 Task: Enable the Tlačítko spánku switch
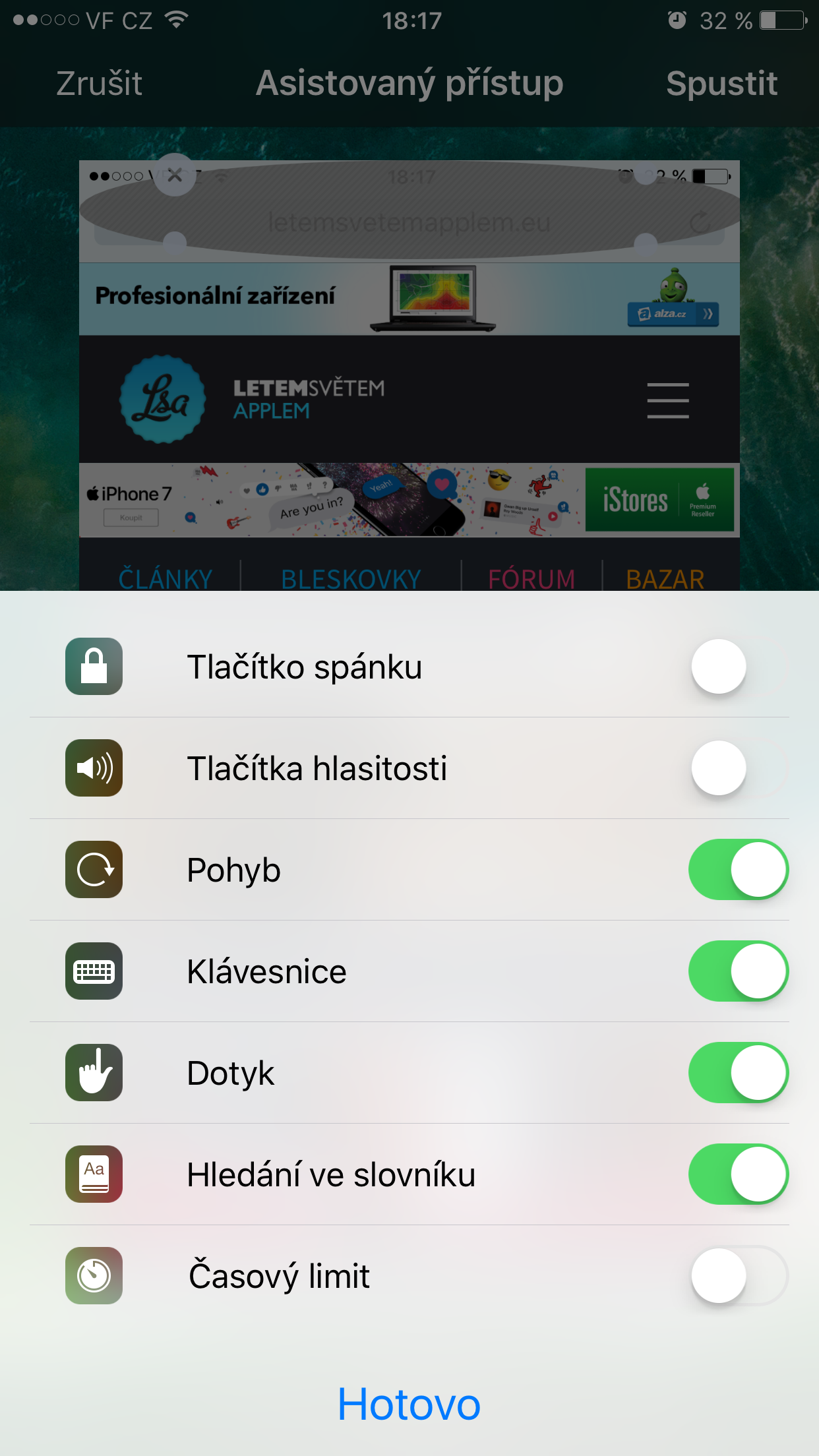pyautogui.click(x=738, y=667)
